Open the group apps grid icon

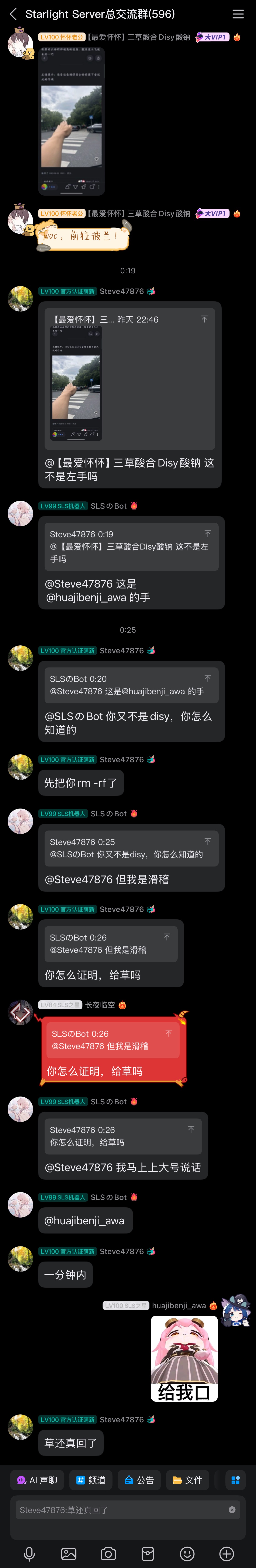(235, 1480)
